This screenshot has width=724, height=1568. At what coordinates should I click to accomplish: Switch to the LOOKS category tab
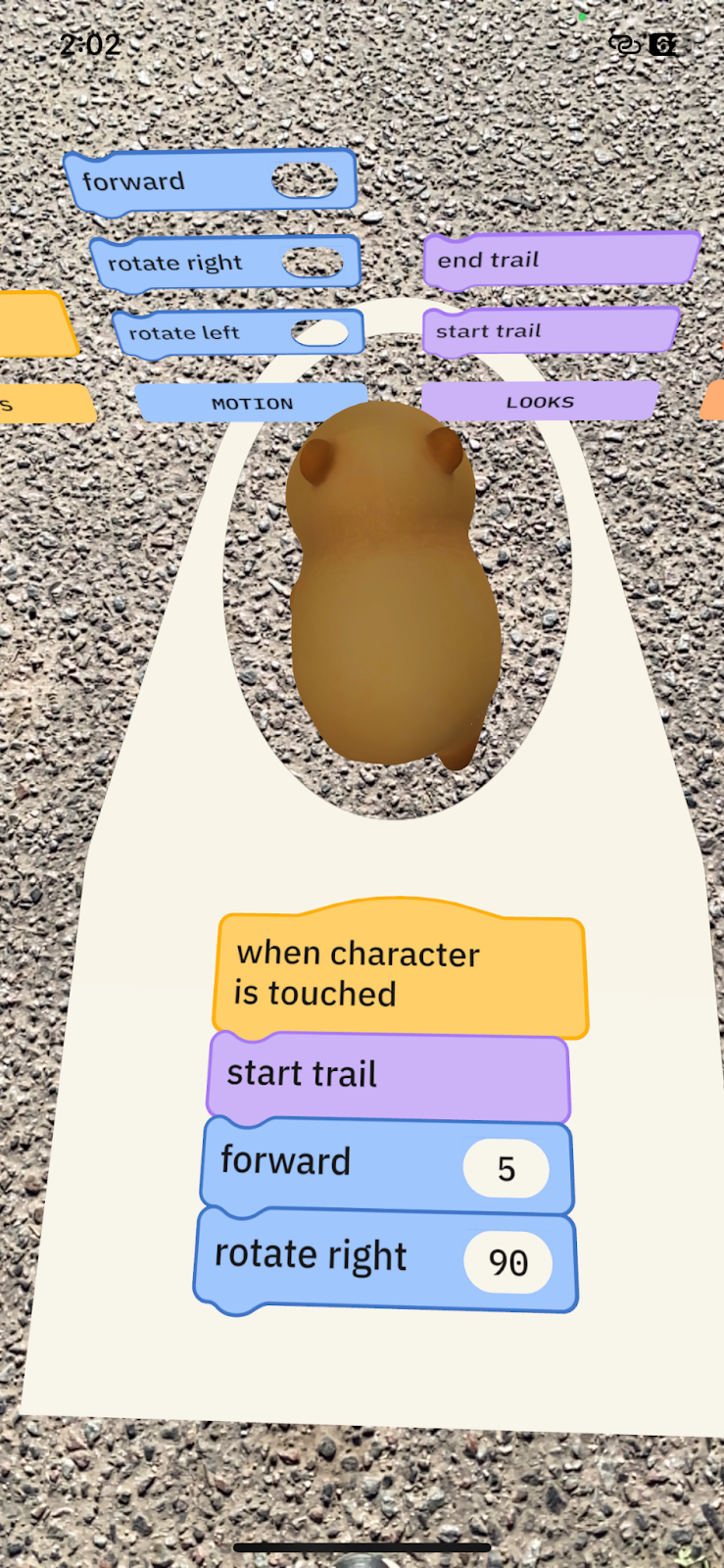click(x=540, y=402)
